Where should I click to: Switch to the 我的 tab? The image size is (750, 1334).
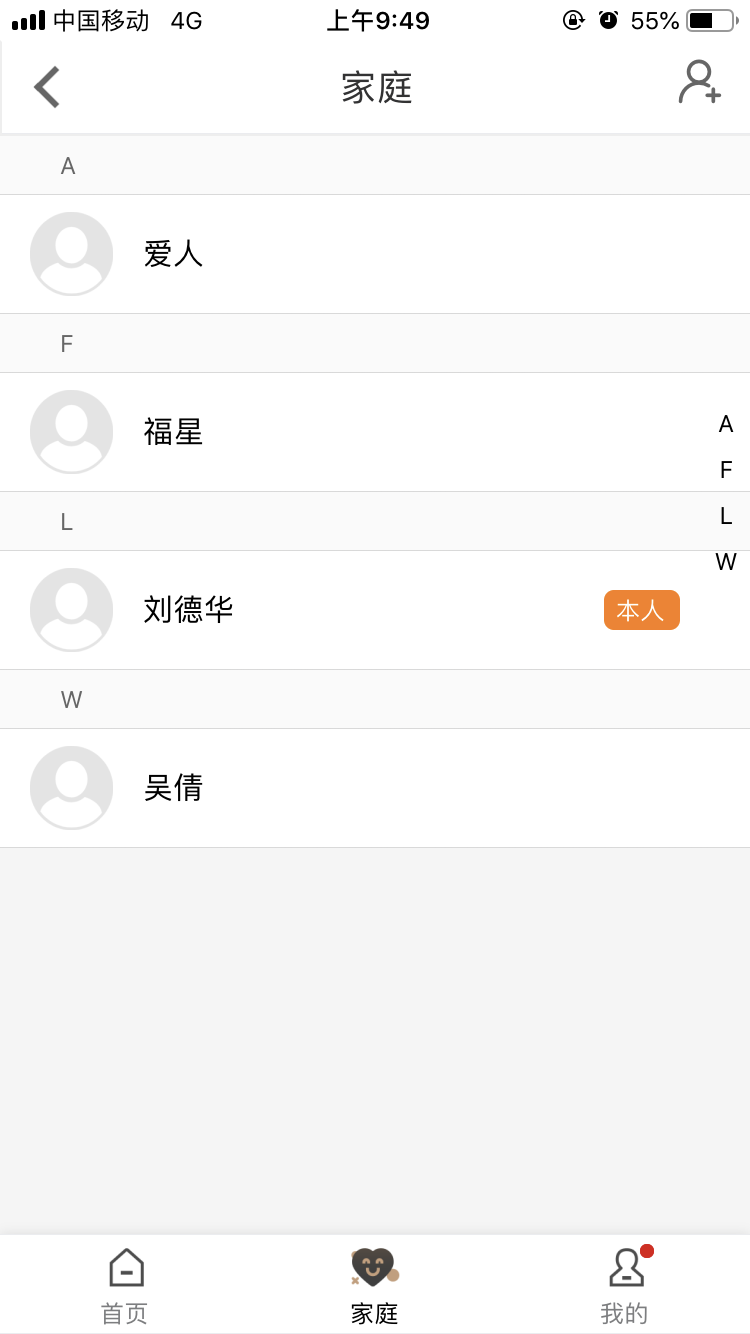pyautogui.click(x=625, y=1286)
